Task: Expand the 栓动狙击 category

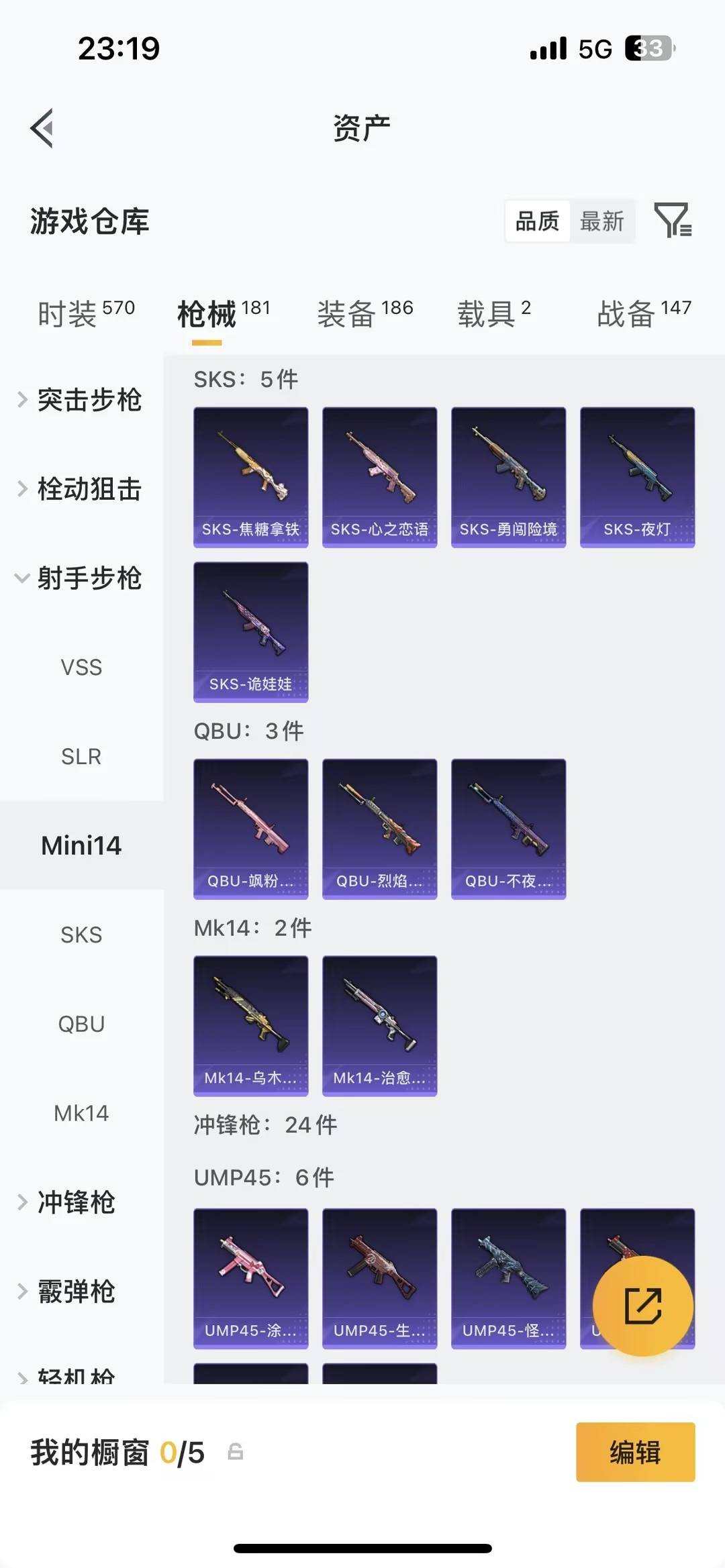Action: (89, 489)
